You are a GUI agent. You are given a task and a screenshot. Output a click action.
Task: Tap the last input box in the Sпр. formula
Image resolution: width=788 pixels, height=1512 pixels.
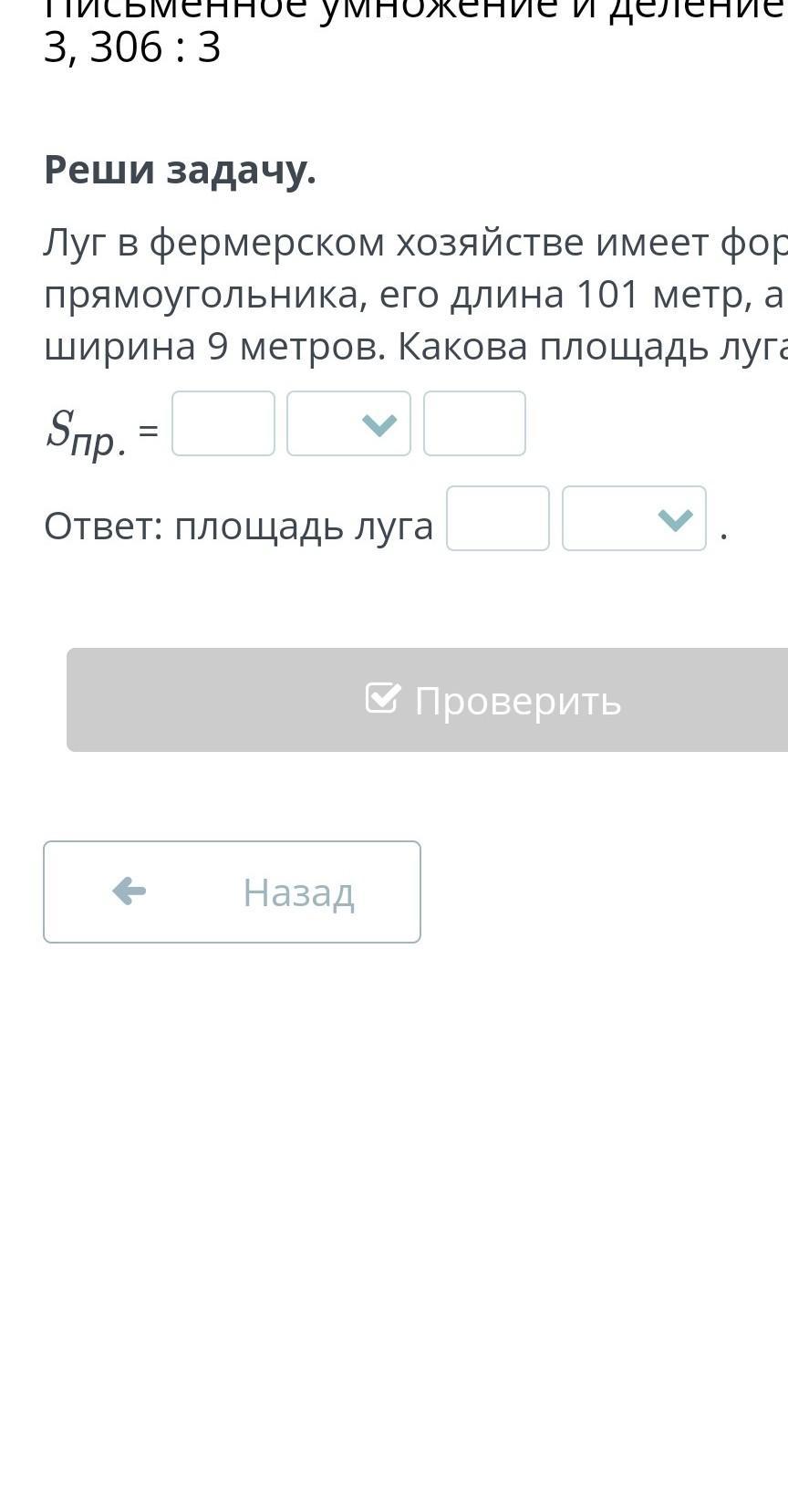tap(474, 423)
